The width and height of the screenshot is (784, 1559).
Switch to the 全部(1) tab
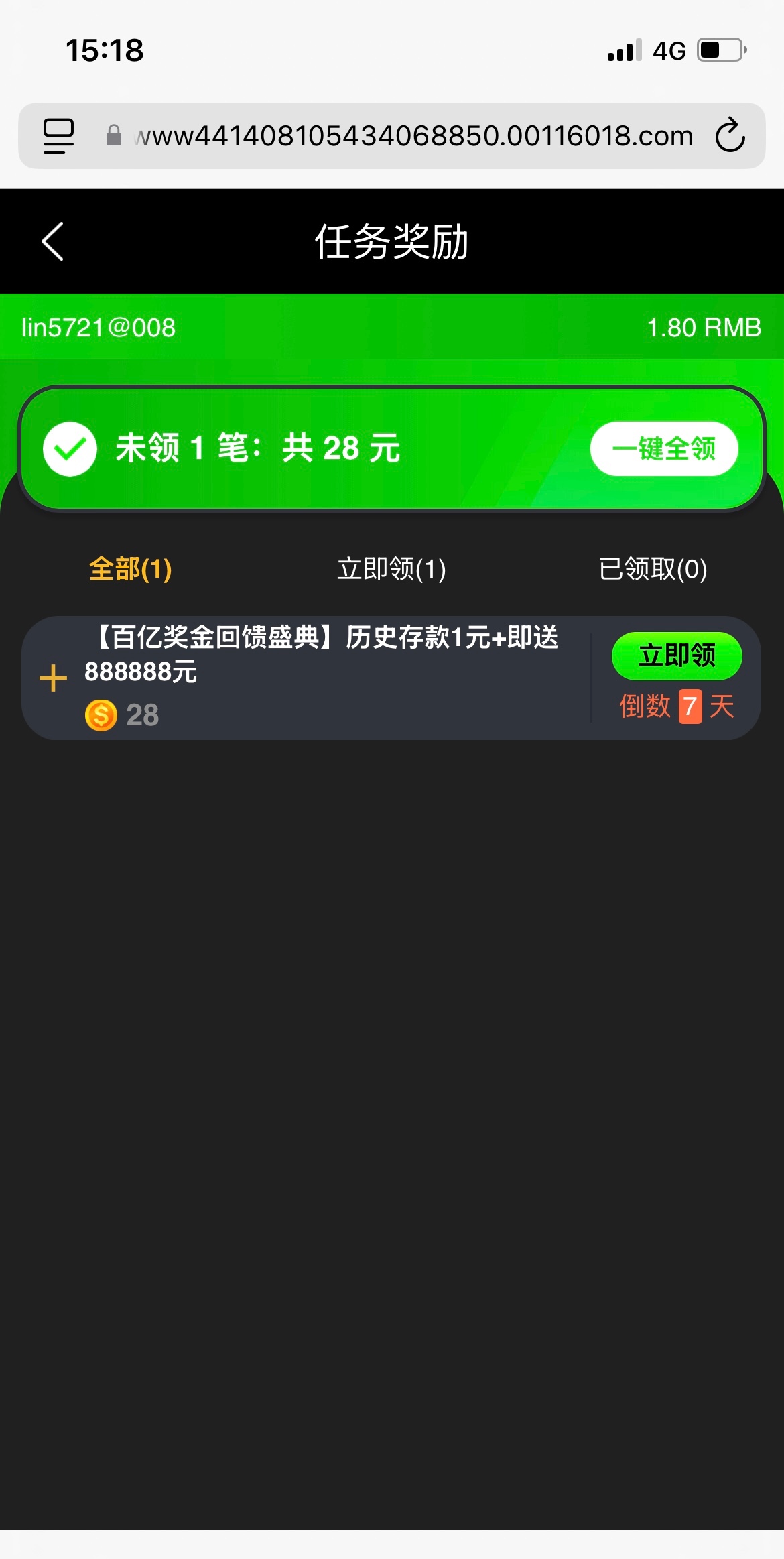(131, 569)
